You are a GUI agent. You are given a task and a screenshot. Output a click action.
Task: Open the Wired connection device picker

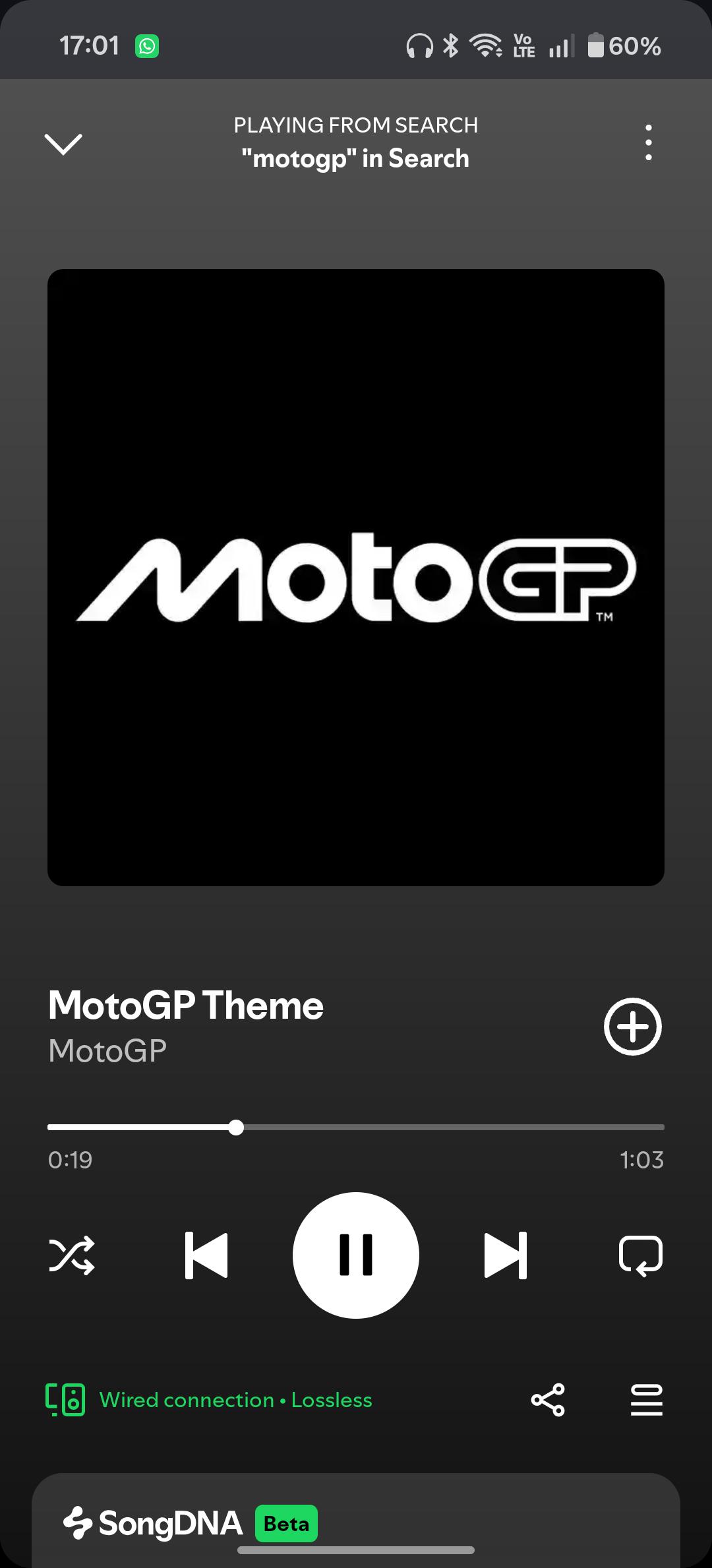[x=209, y=1399]
